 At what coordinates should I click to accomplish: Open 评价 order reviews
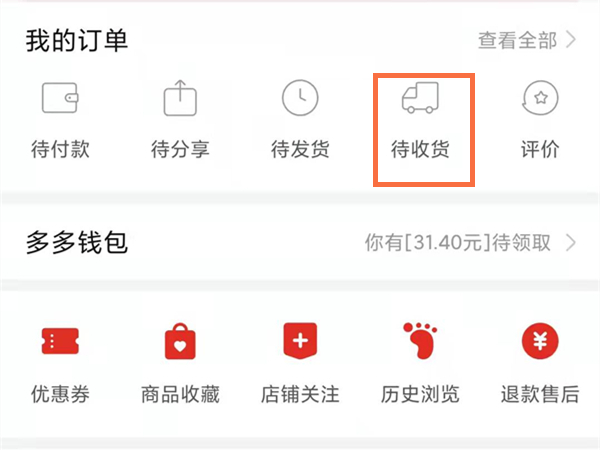pos(540,120)
